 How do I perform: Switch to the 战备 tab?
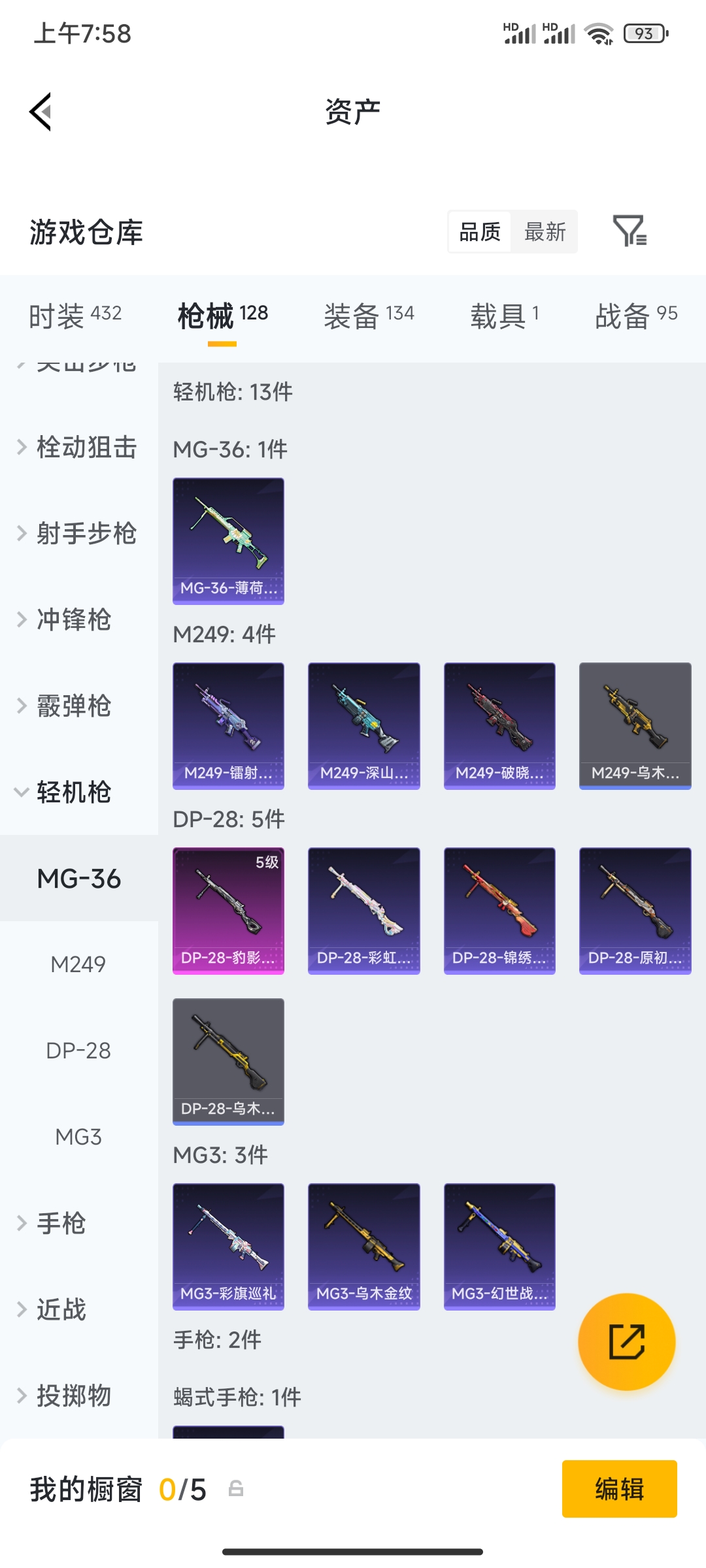[636, 316]
